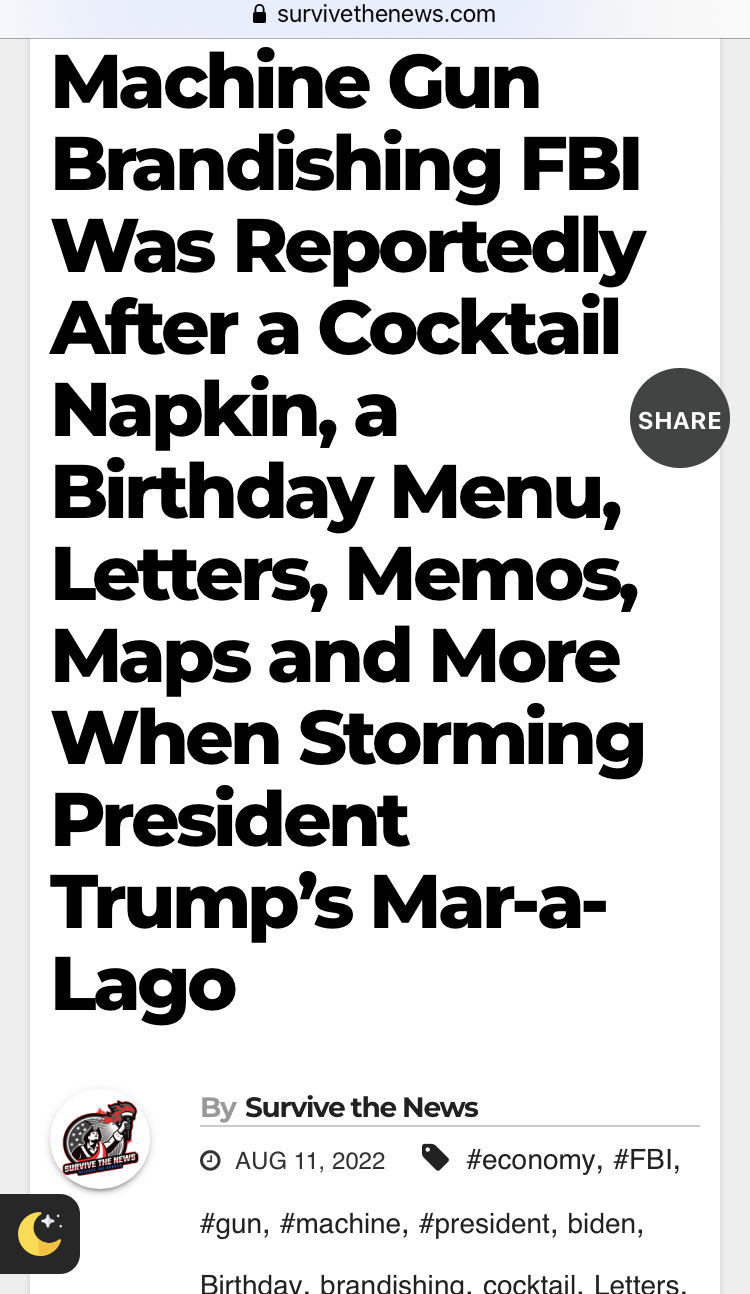Open the biden tag
750x1294 pixels.
601,1224
